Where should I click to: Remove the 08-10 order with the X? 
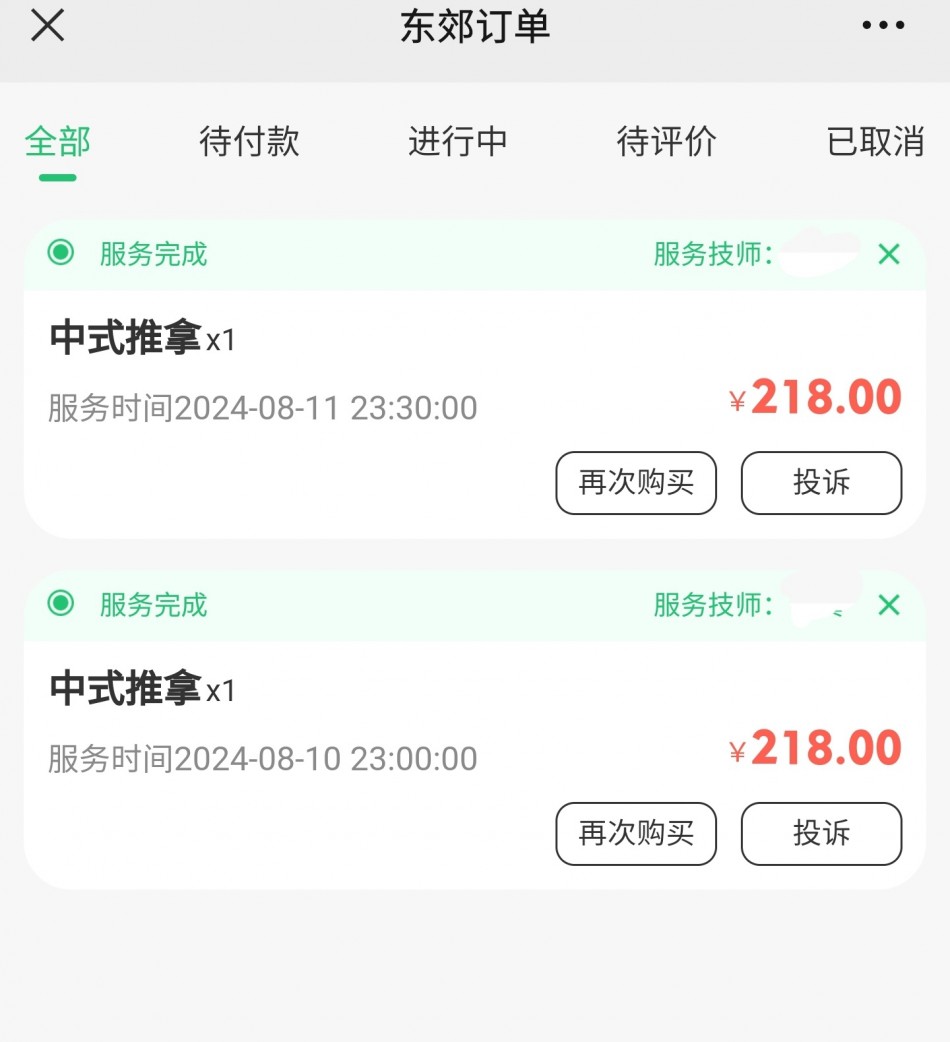coord(888,605)
